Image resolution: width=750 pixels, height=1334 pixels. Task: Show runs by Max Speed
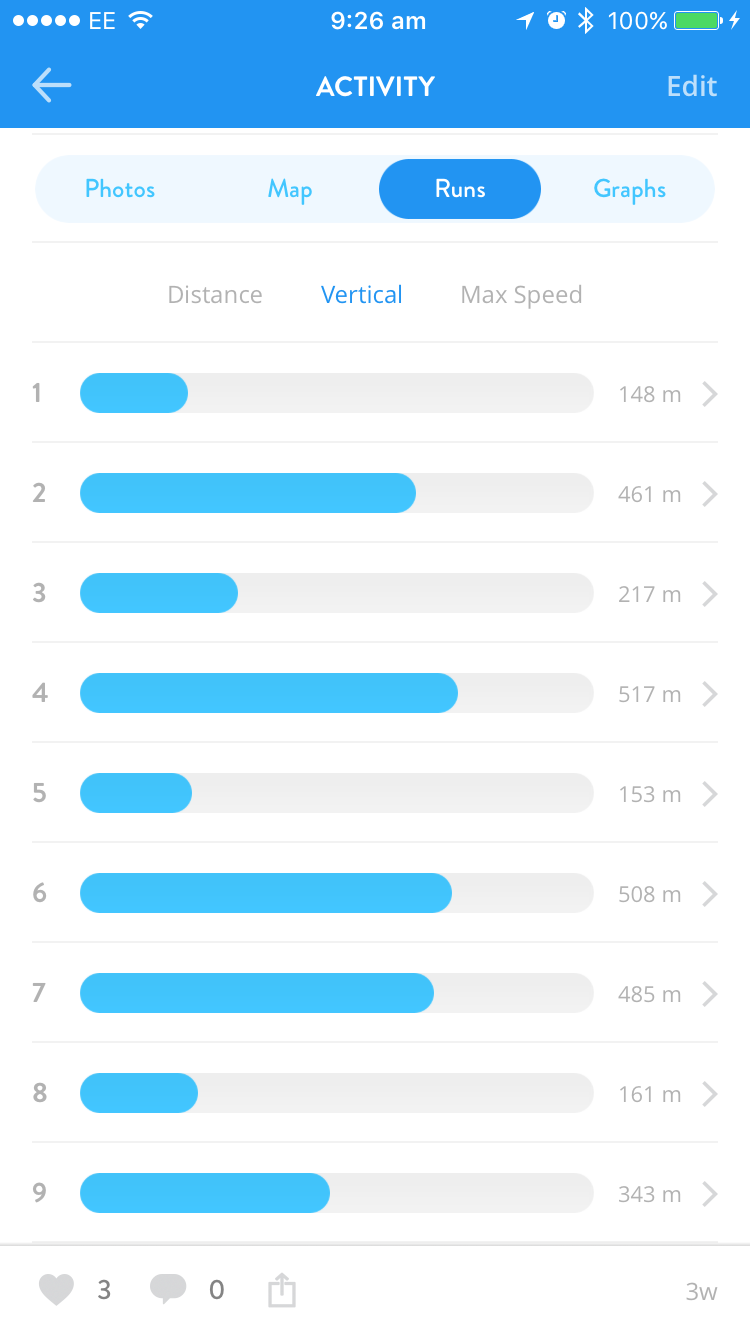(521, 295)
